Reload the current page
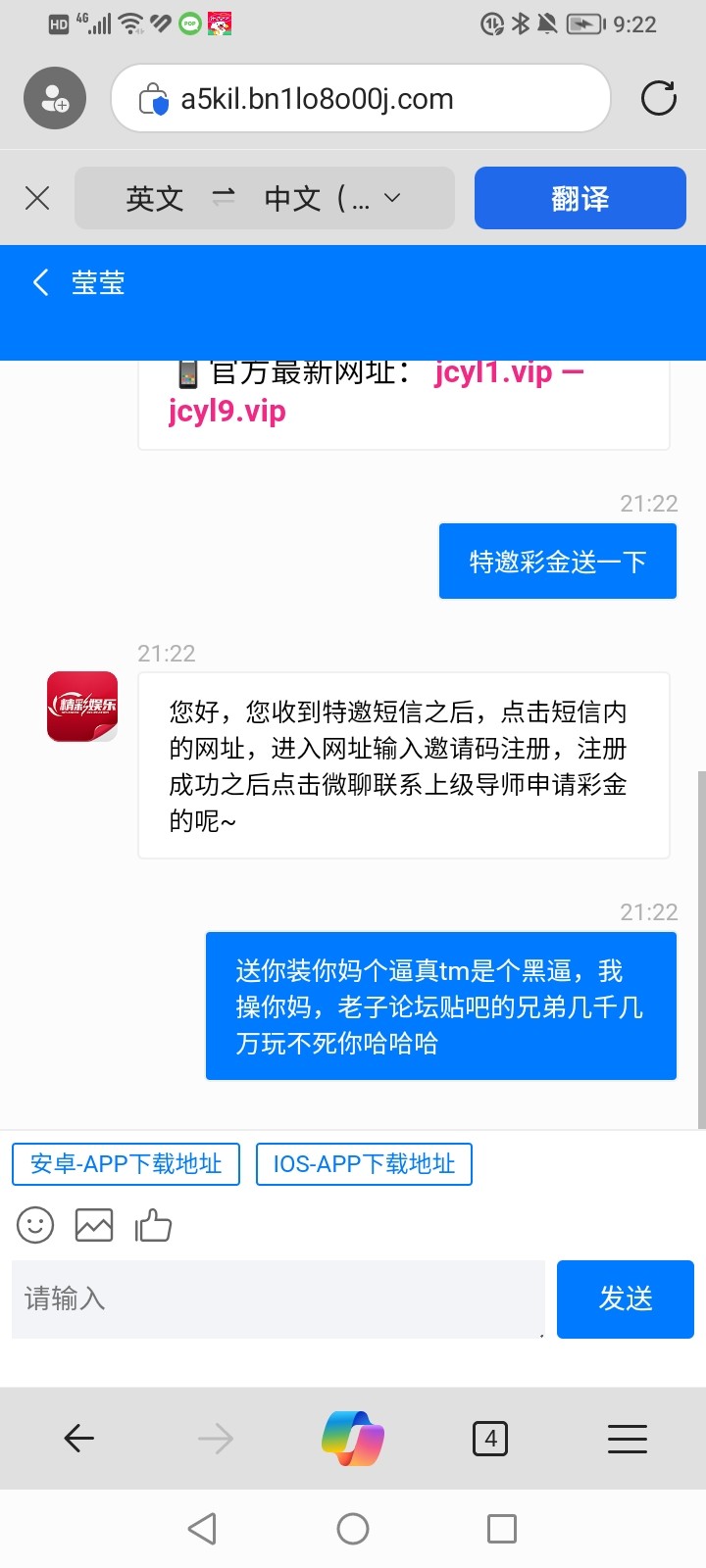The width and height of the screenshot is (706, 1568). (x=659, y=98)
